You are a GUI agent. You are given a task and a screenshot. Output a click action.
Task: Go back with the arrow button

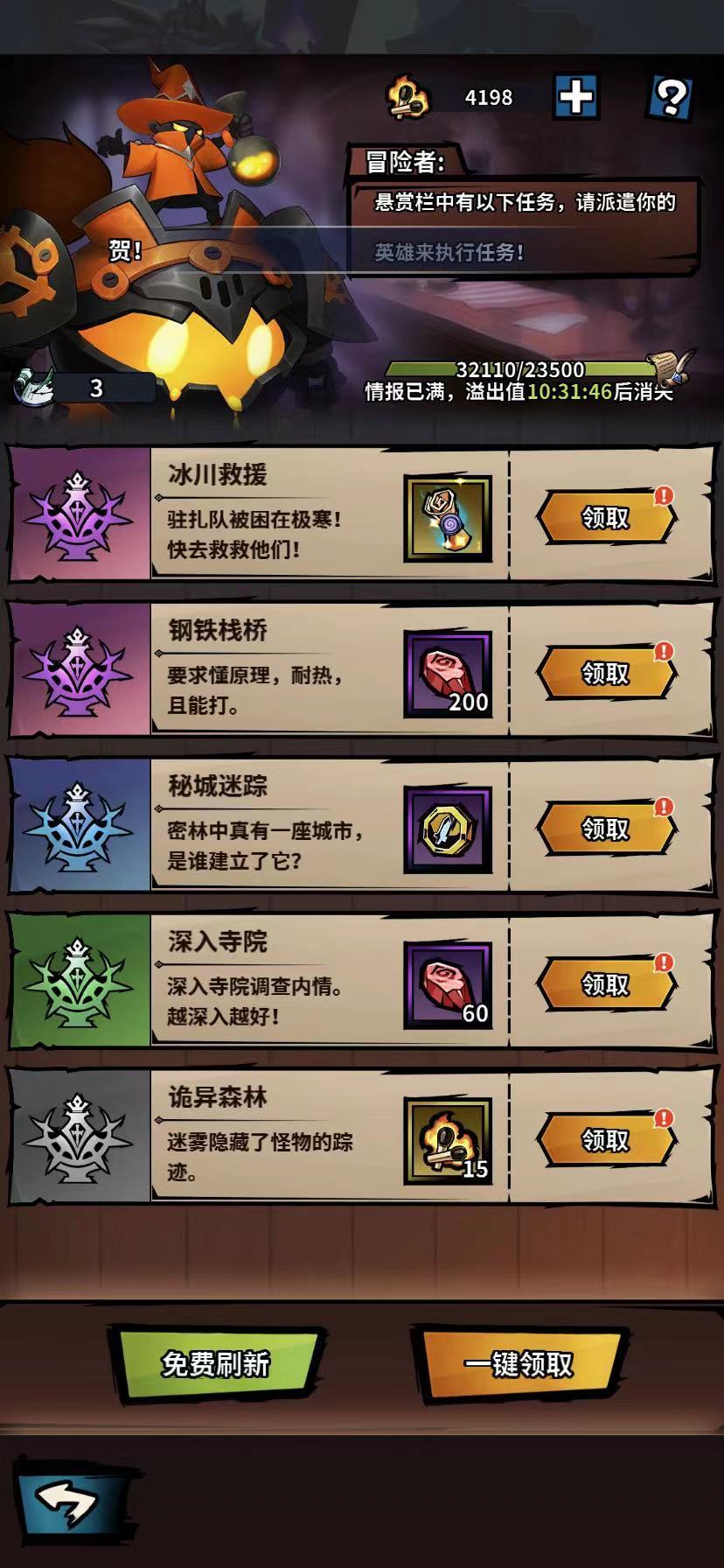coord(68,1501)
